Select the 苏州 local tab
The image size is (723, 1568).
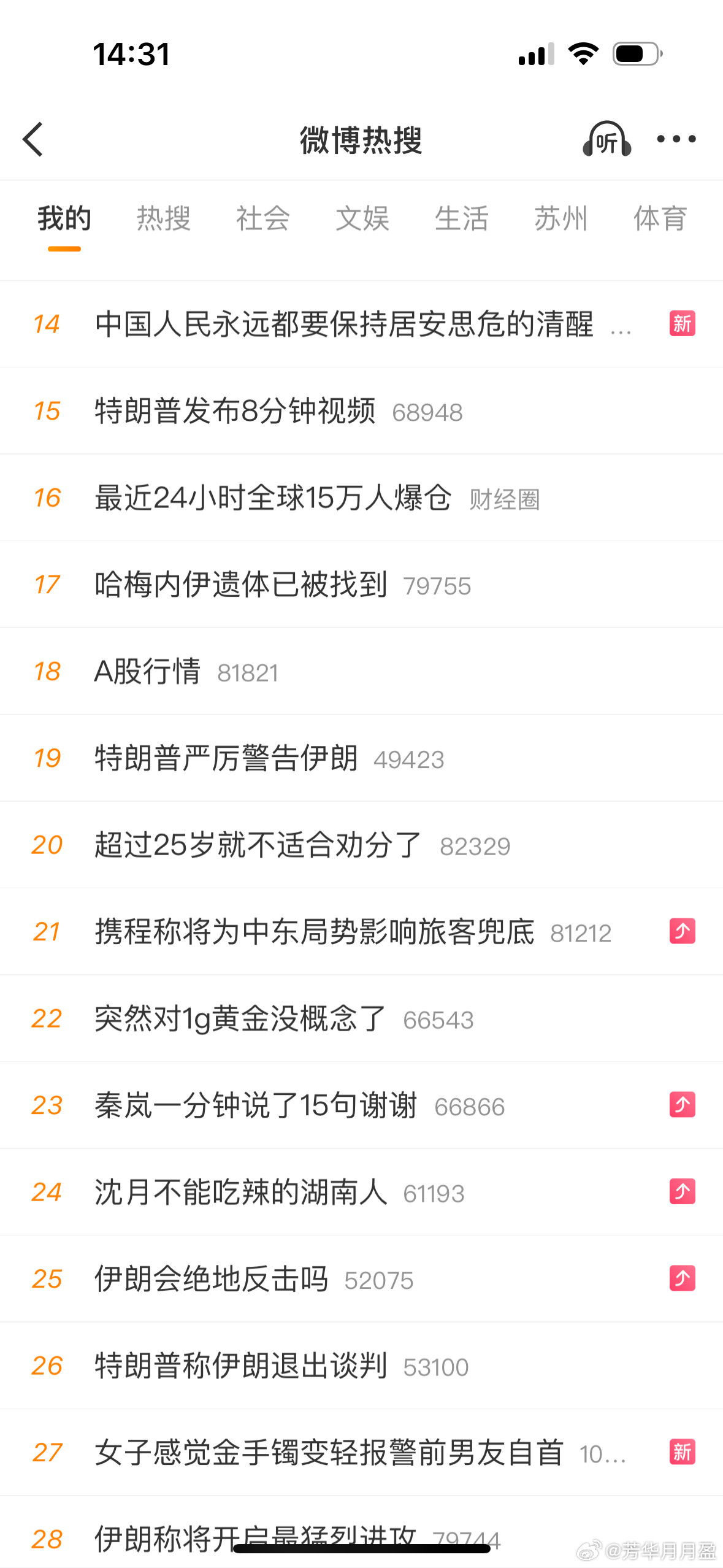point(561,219)
